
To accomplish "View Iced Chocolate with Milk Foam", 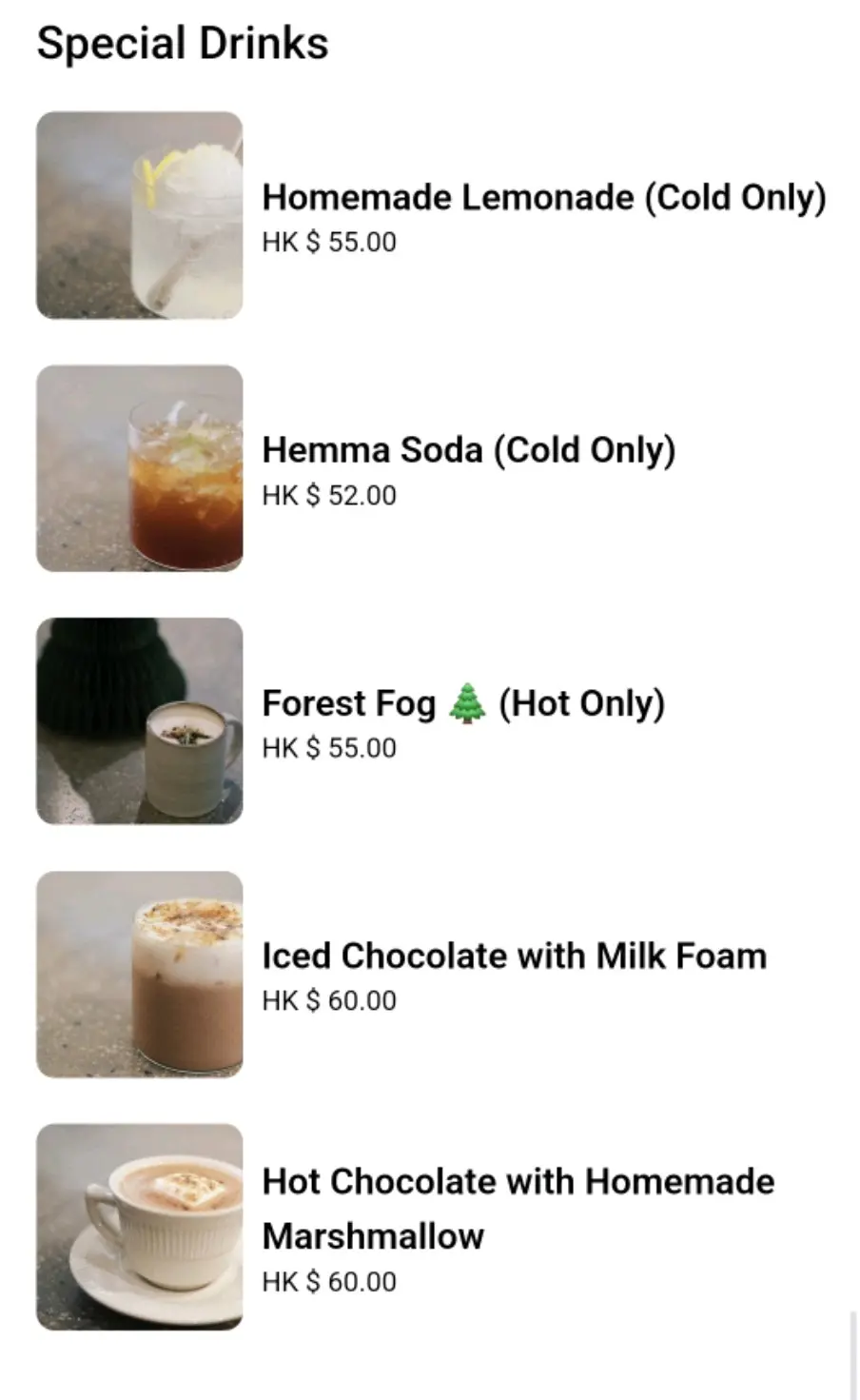I will [x=514, y=956].
